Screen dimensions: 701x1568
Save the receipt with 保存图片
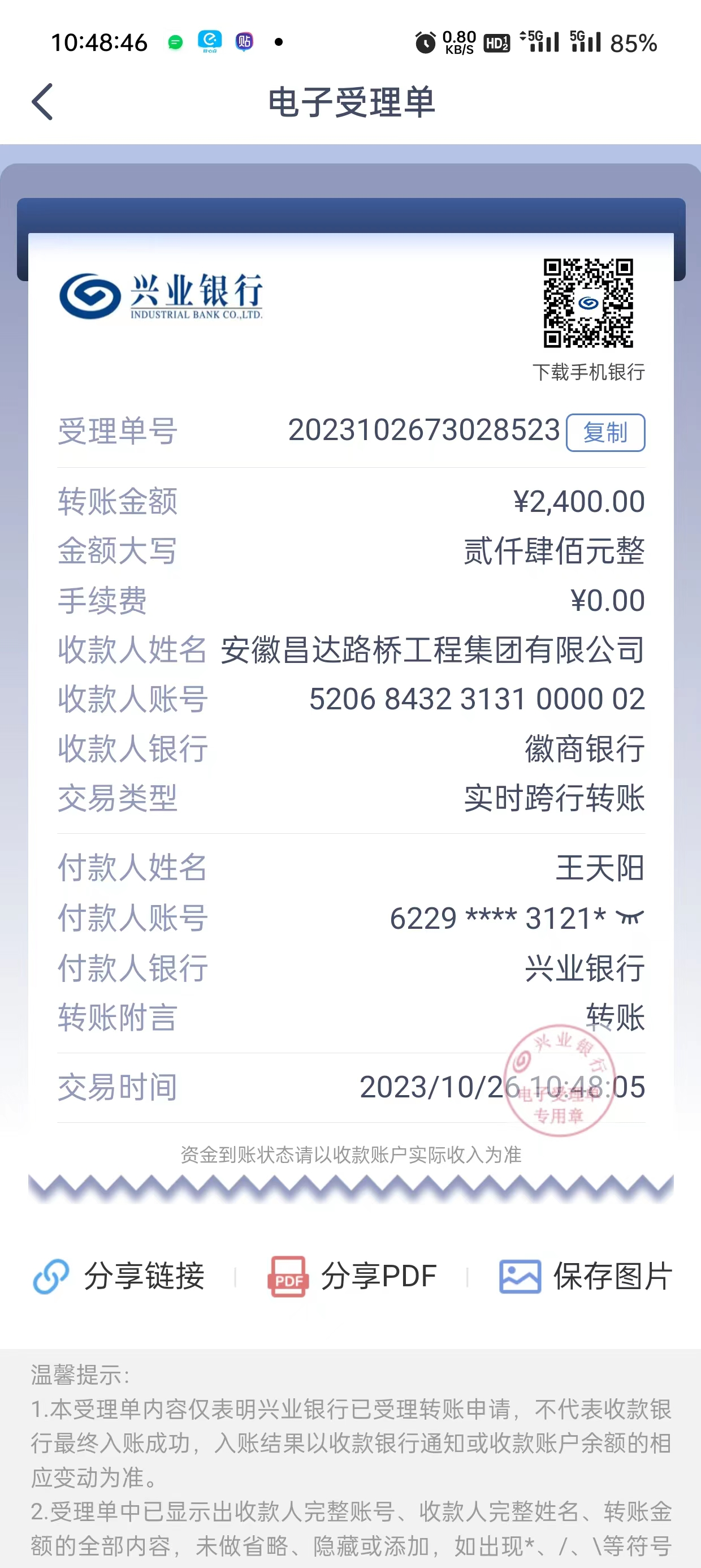585,1276
